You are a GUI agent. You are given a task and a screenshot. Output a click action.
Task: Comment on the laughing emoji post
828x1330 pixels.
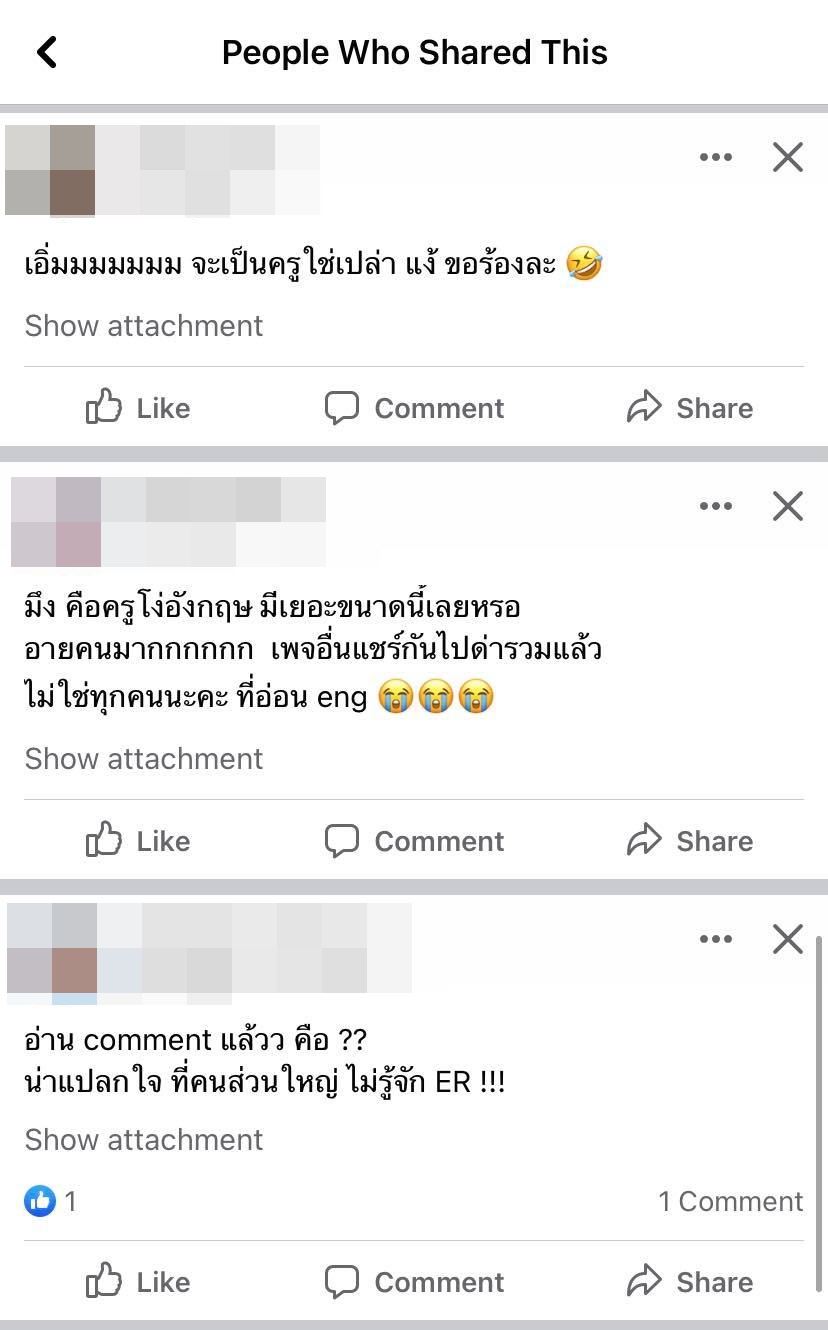414,408
